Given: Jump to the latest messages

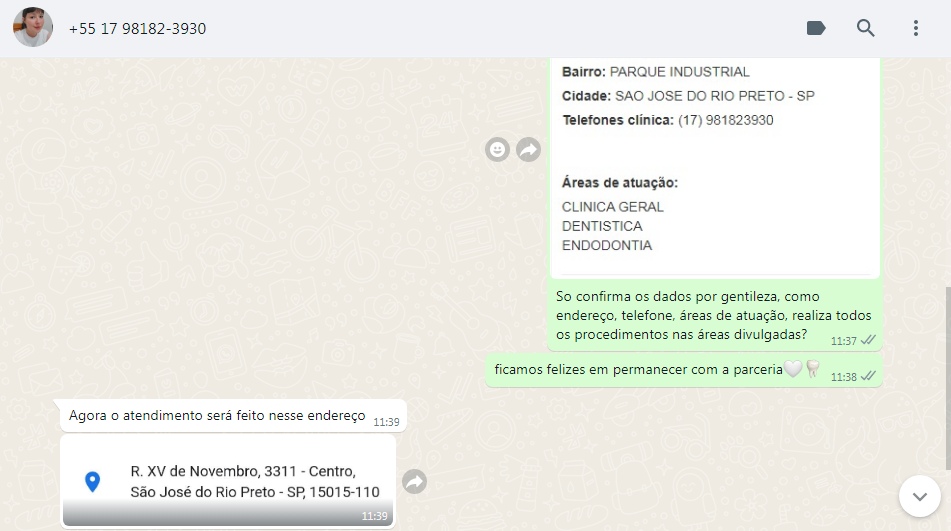Looking at the screenshot, I should [919, 495].
